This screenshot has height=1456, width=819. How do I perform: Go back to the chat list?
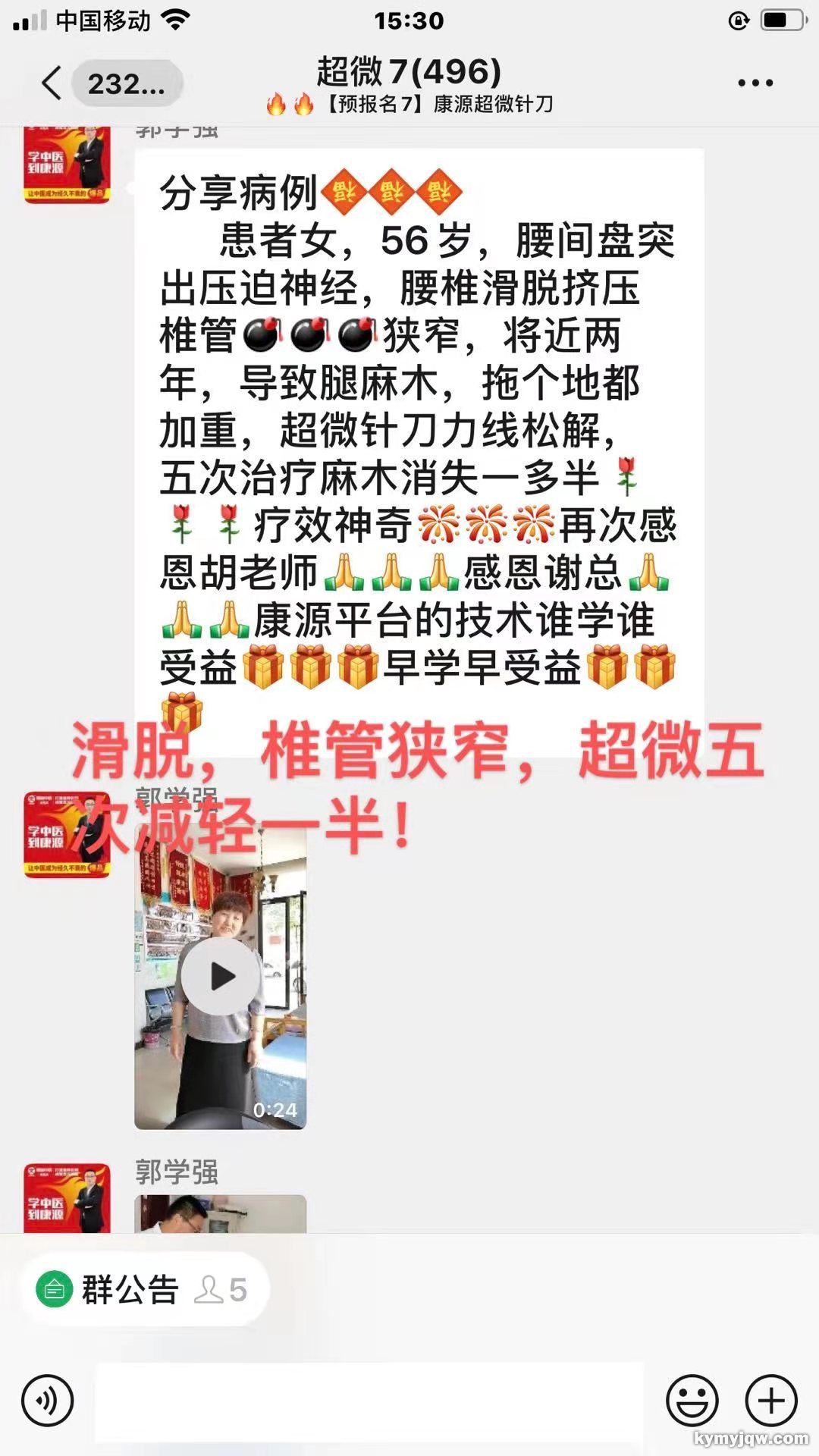[x=52, y=83]
